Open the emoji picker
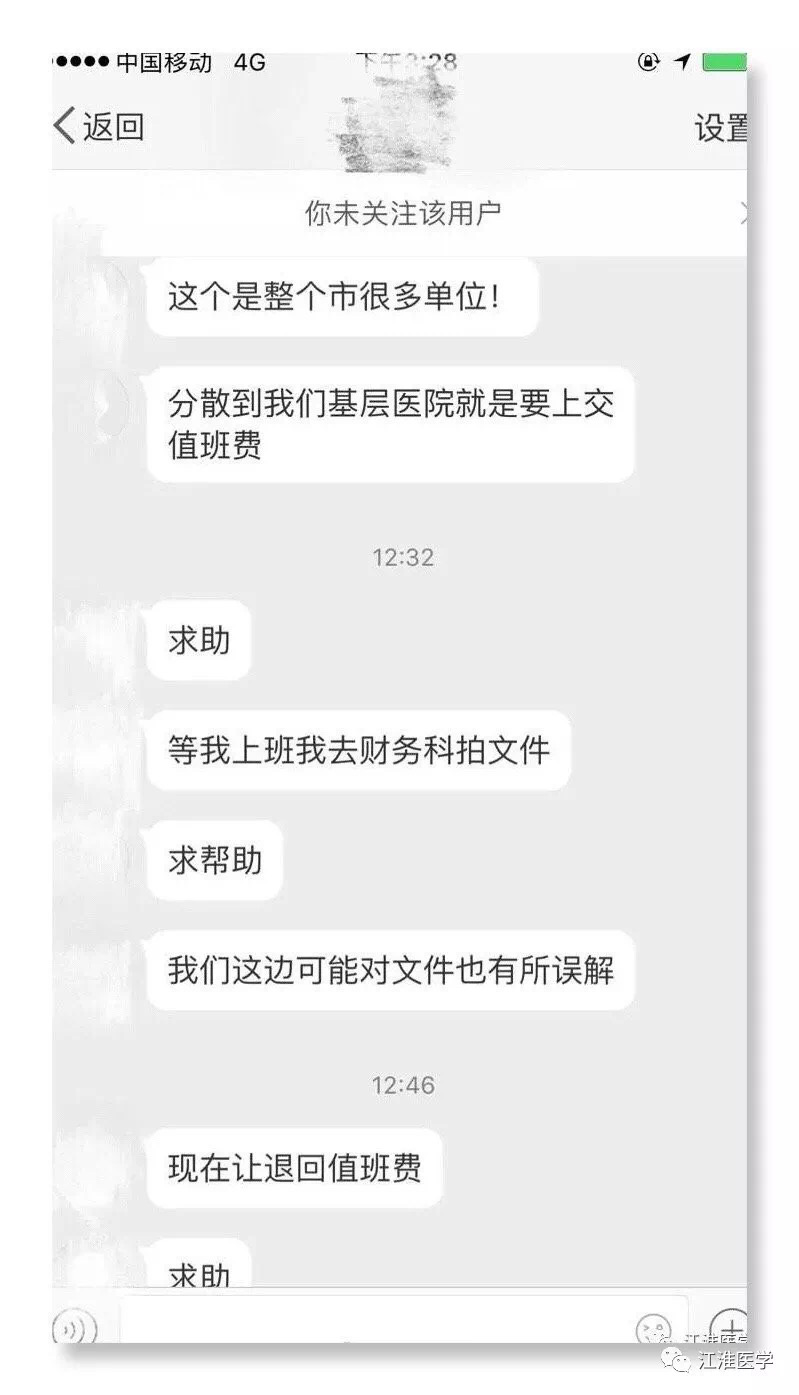 click(654, 1328)
